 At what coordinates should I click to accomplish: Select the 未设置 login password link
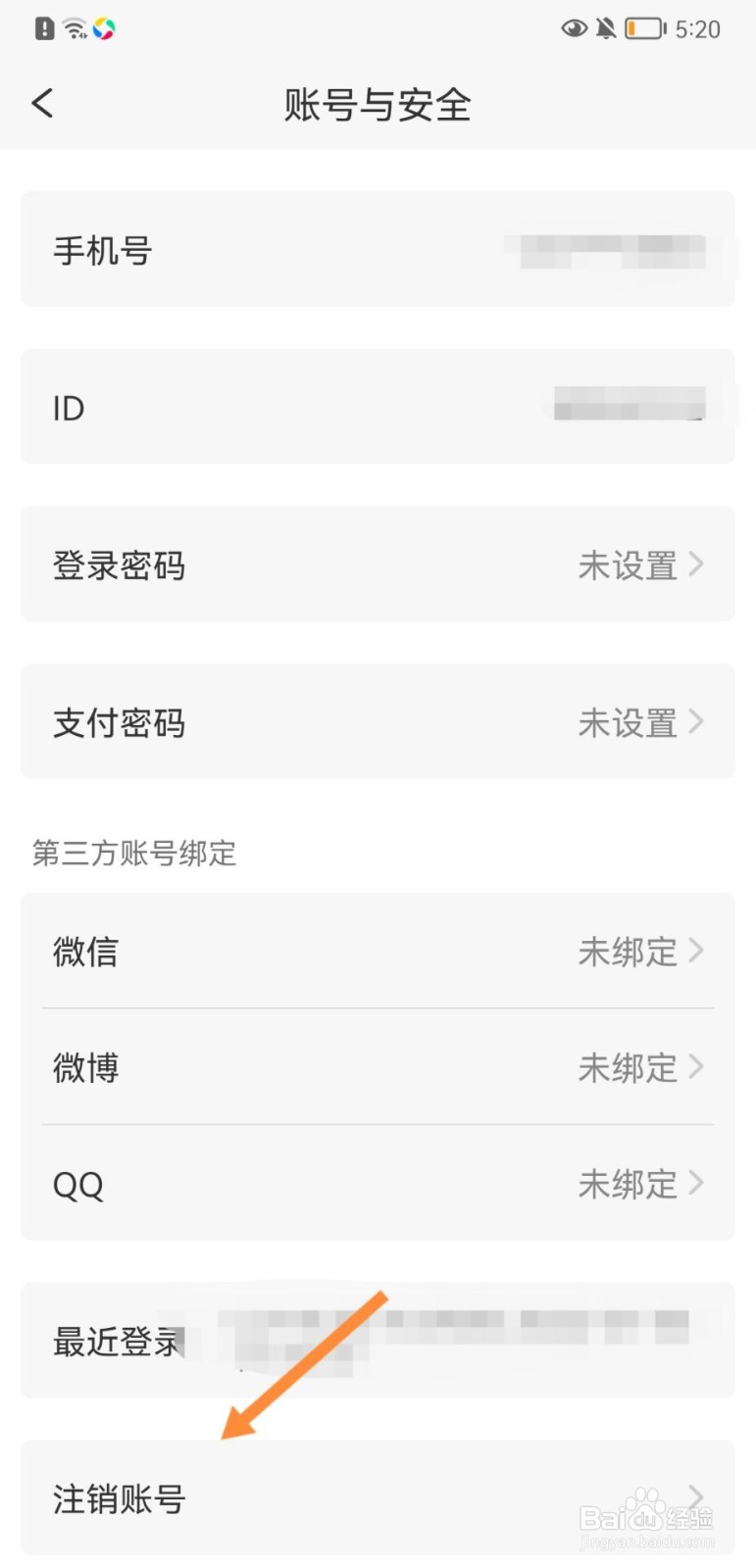tap(628, 564)
